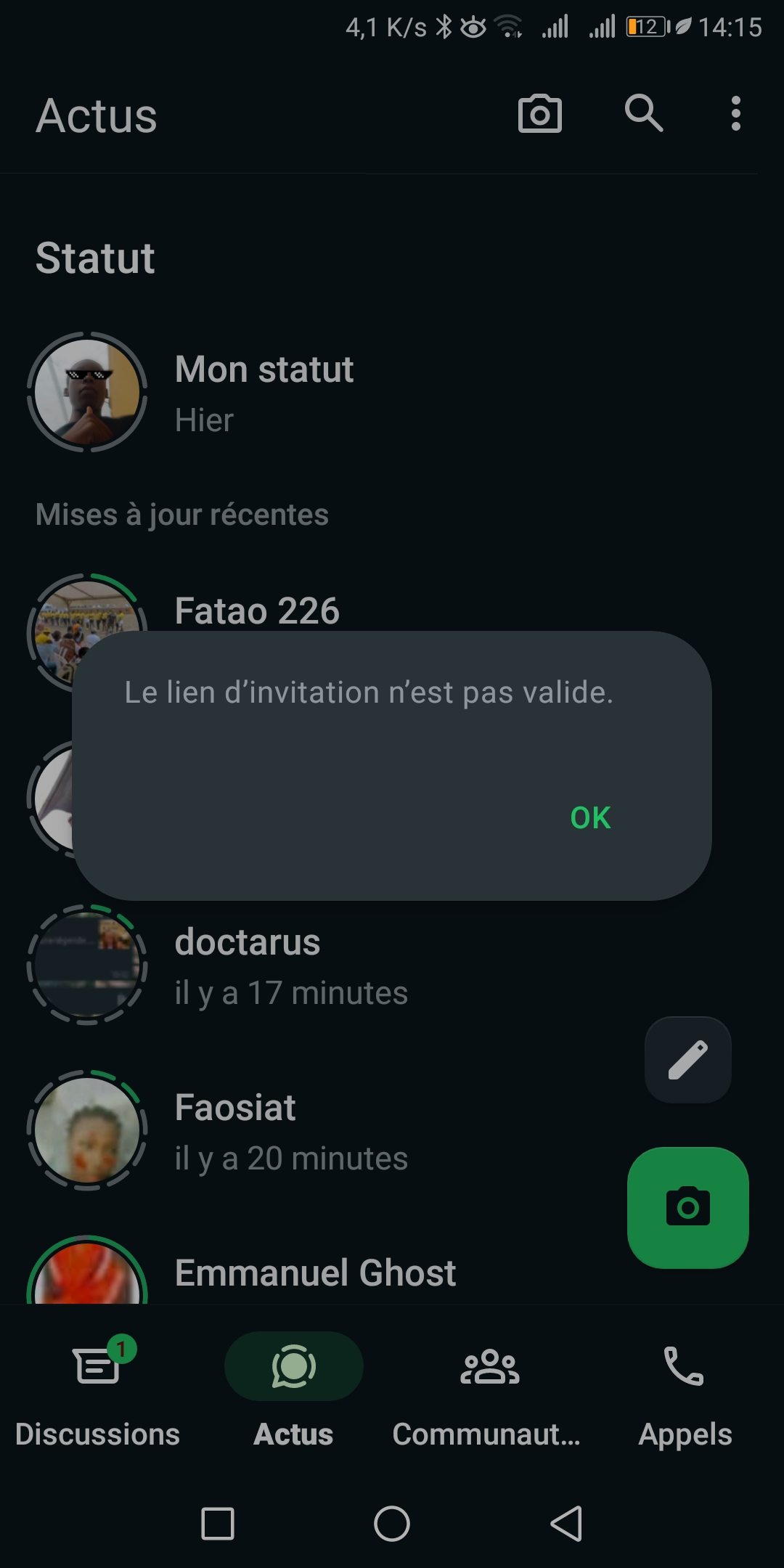Select the Actus tab
The width and height of the screenshot is (784, 1568).
click(x=293, y=1394)
